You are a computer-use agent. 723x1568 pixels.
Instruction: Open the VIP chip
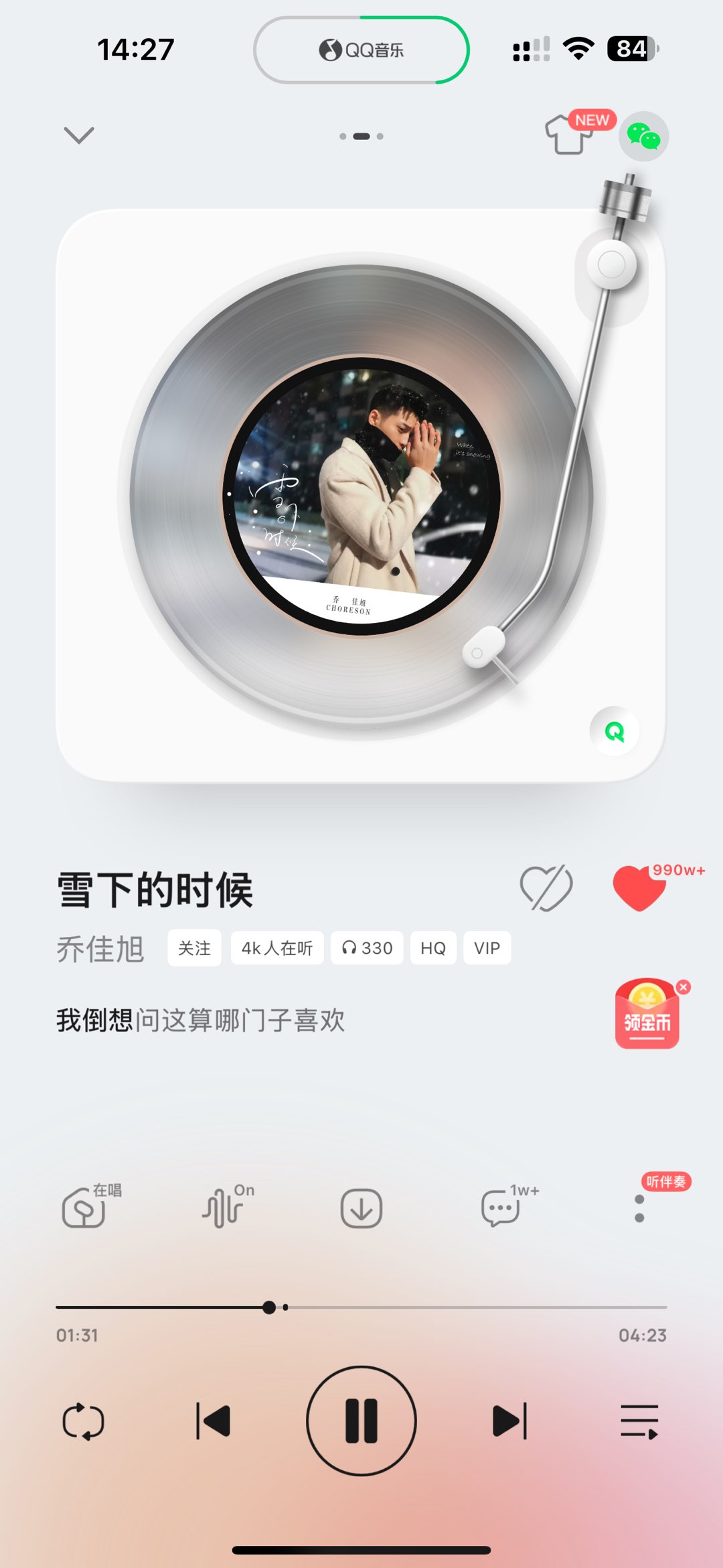point(487,948)
